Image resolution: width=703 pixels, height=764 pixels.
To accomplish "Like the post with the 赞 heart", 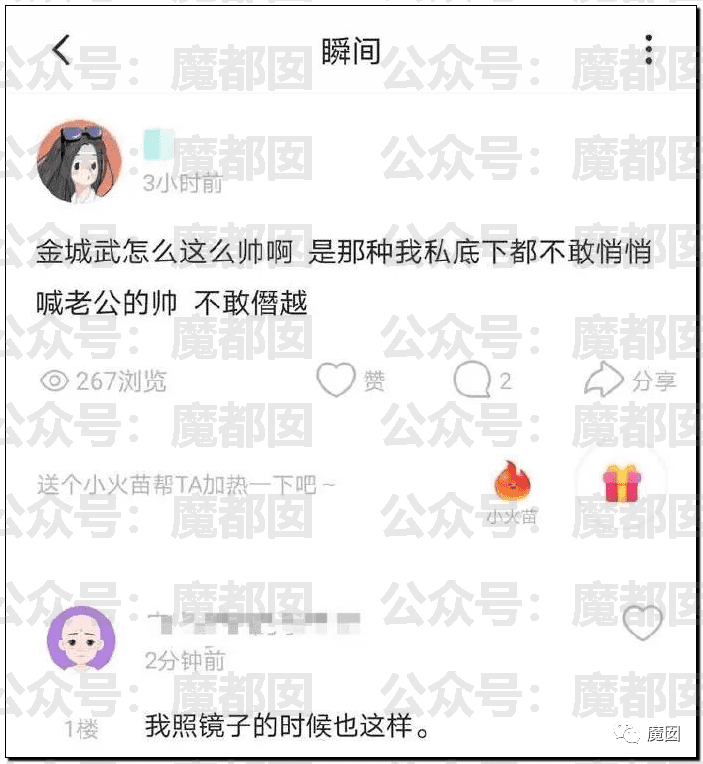I will click(337, 380).
